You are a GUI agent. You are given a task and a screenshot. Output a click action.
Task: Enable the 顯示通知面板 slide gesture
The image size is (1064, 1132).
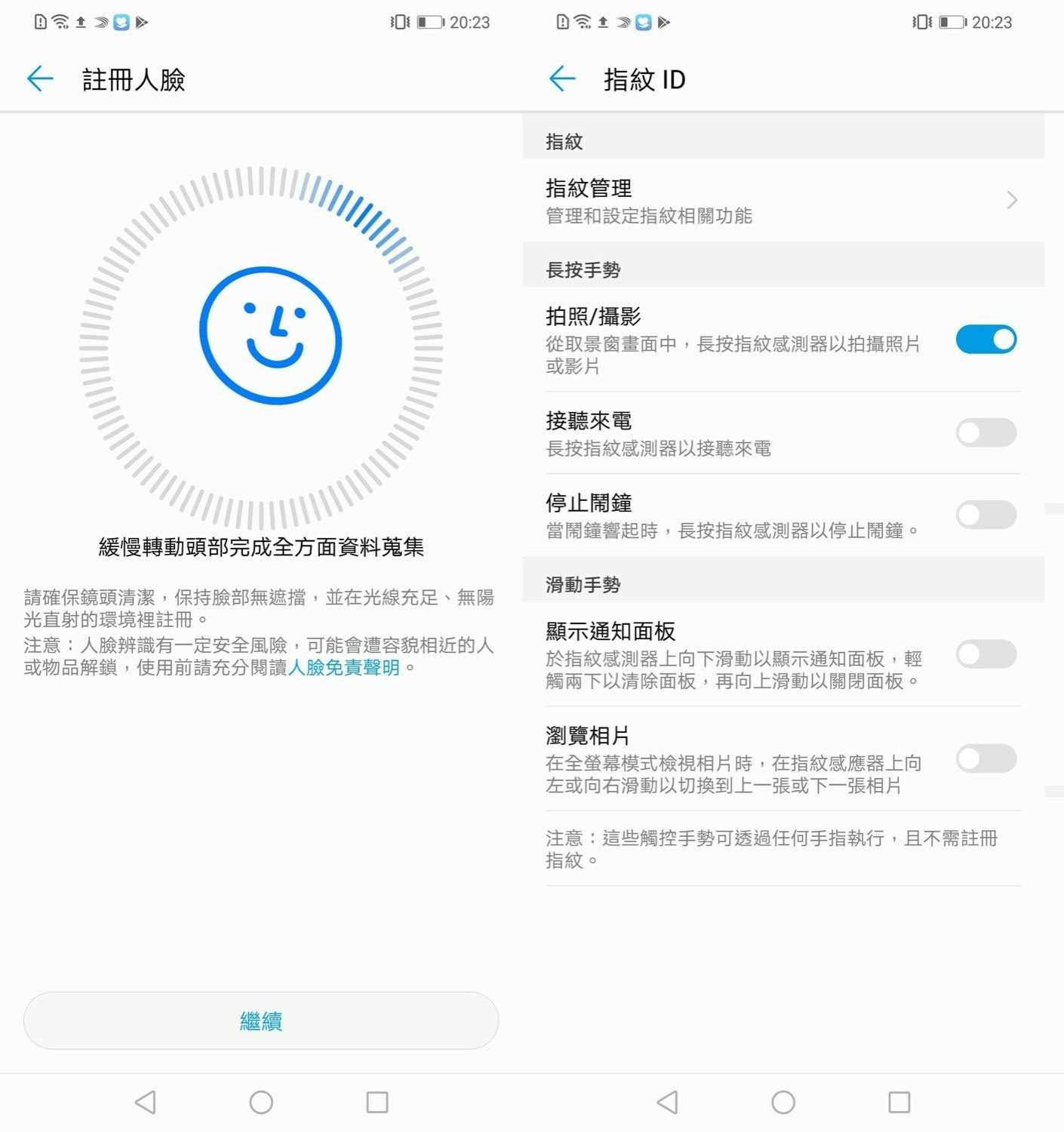pos(986,654)
